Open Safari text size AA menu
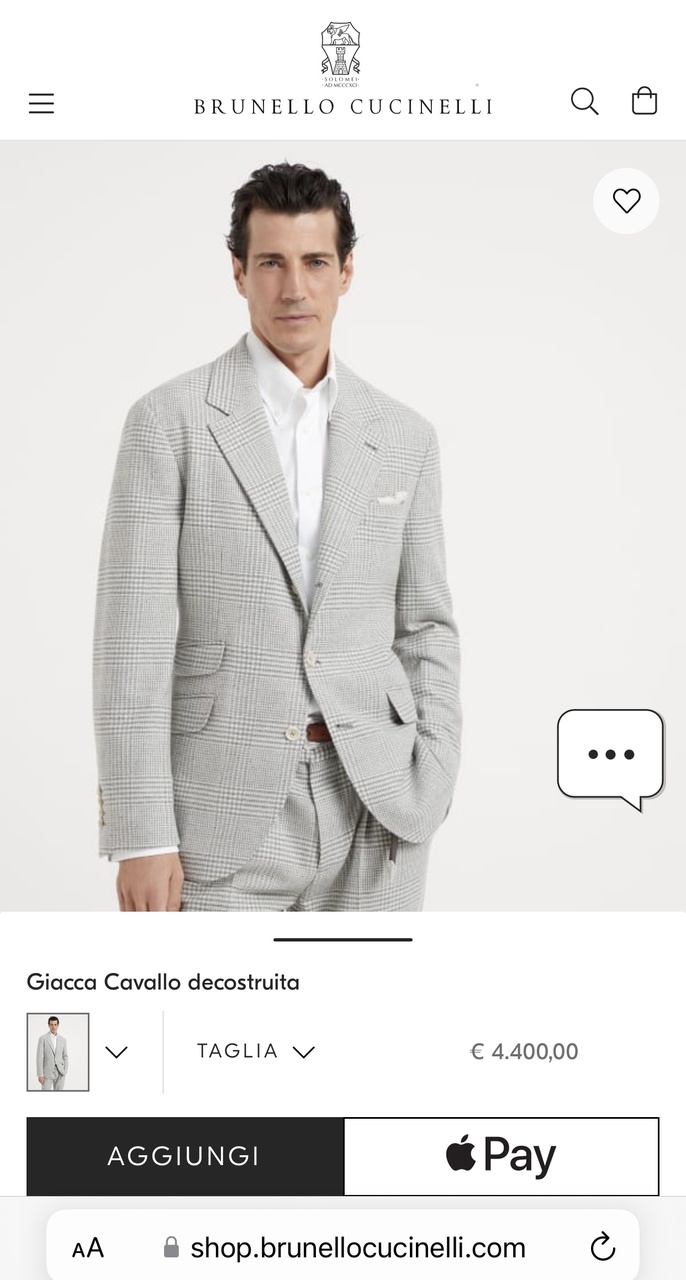 point(88,1248)
